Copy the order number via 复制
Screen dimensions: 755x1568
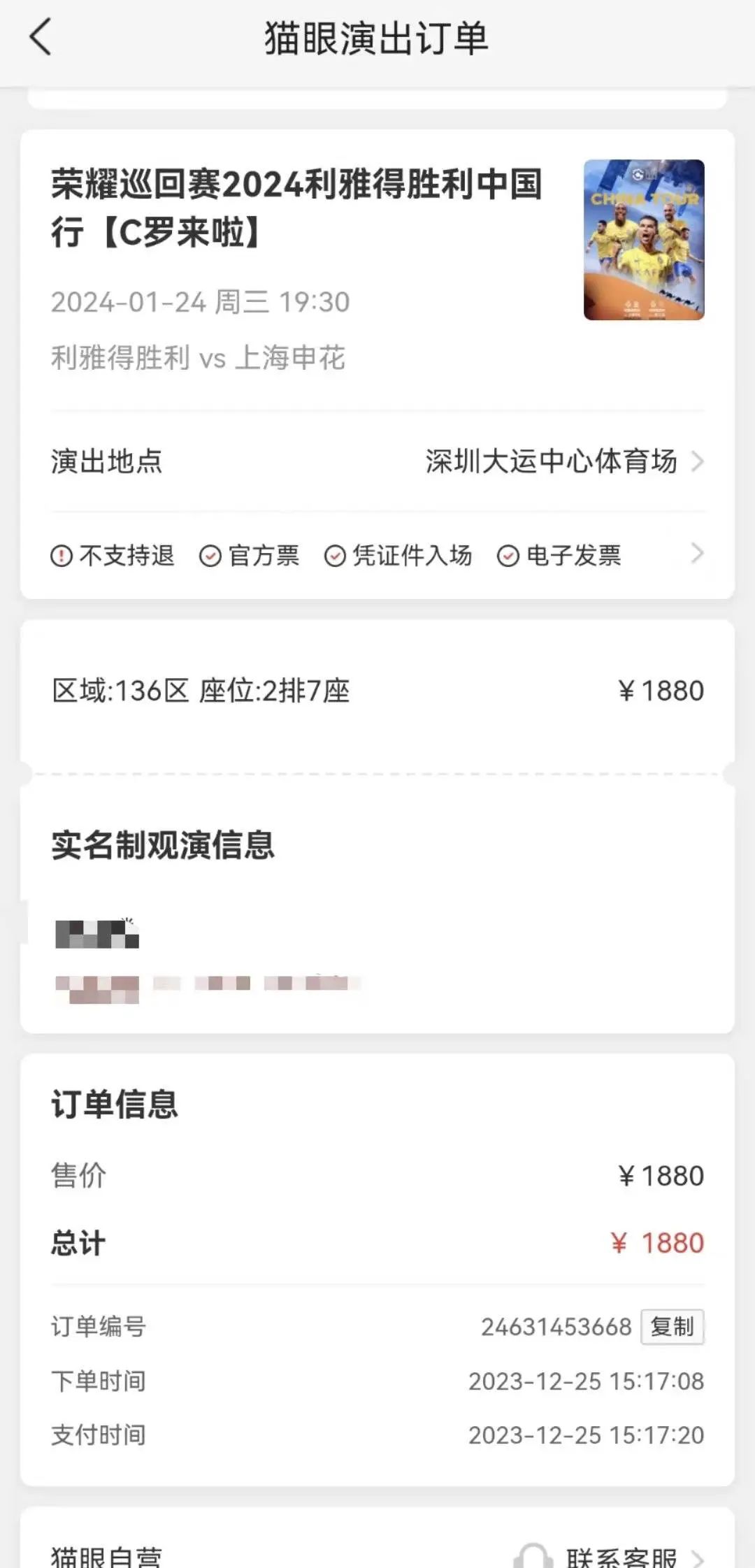[x=672, y=1326]
